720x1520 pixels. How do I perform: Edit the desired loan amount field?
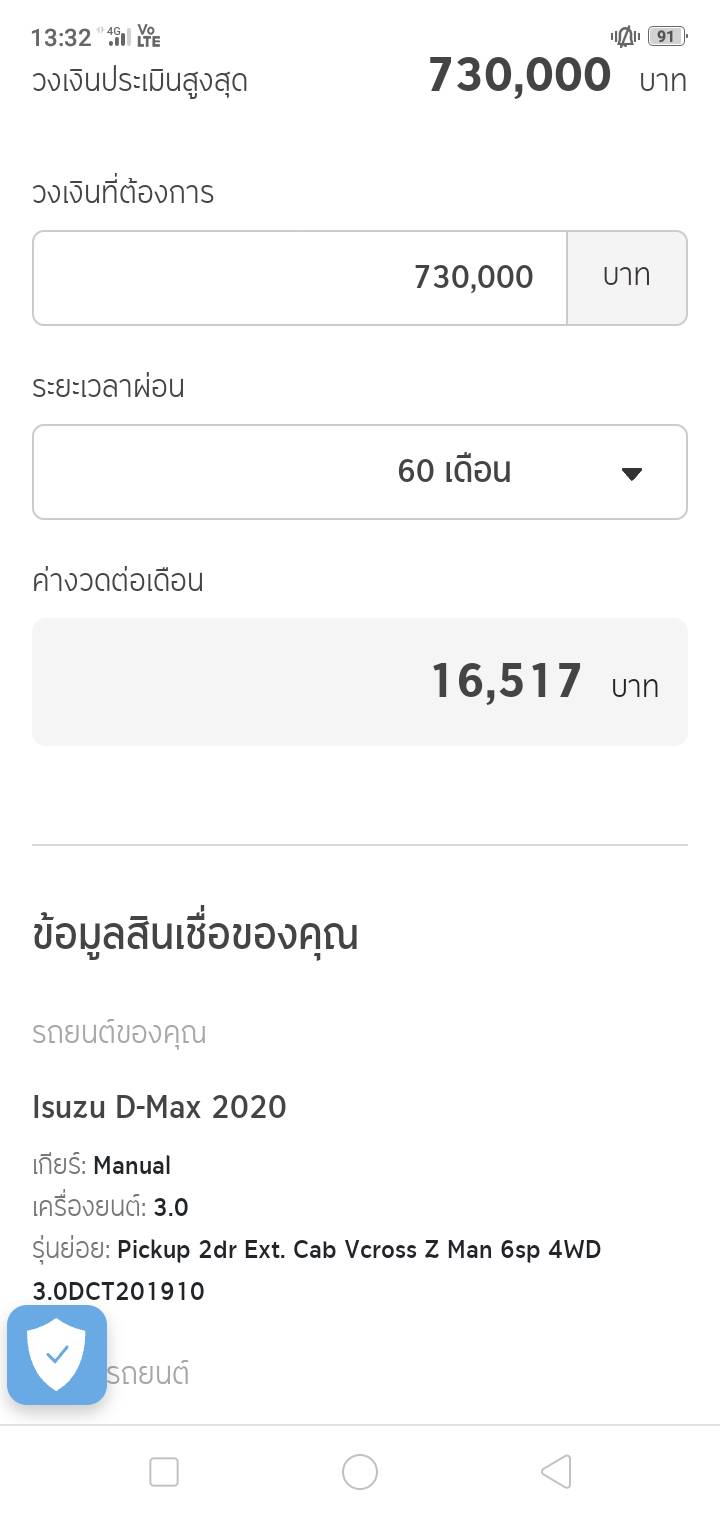click(x=300, y=278)
